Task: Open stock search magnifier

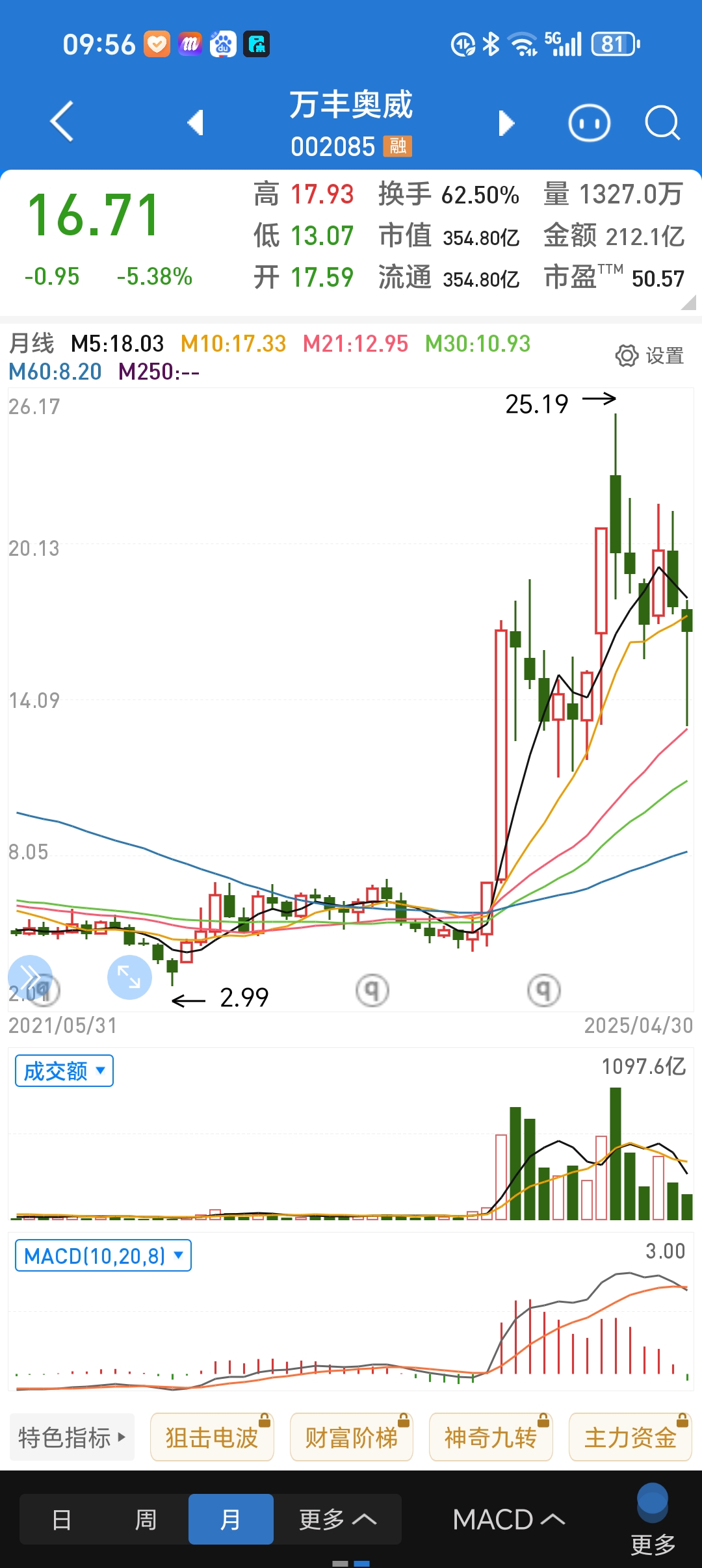Action: (x=662, y=123)
